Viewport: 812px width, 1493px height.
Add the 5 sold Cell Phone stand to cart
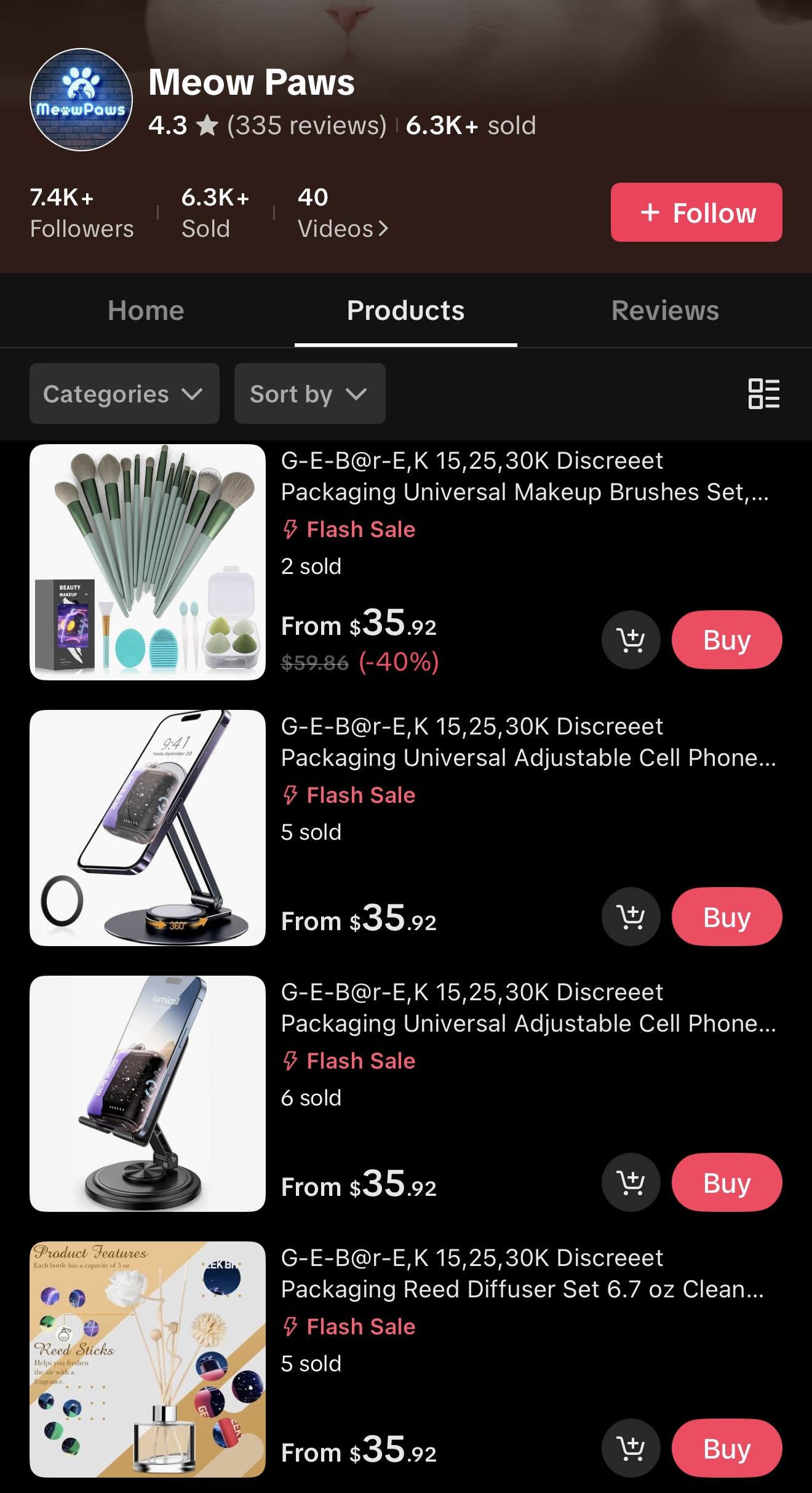(631, 917)
